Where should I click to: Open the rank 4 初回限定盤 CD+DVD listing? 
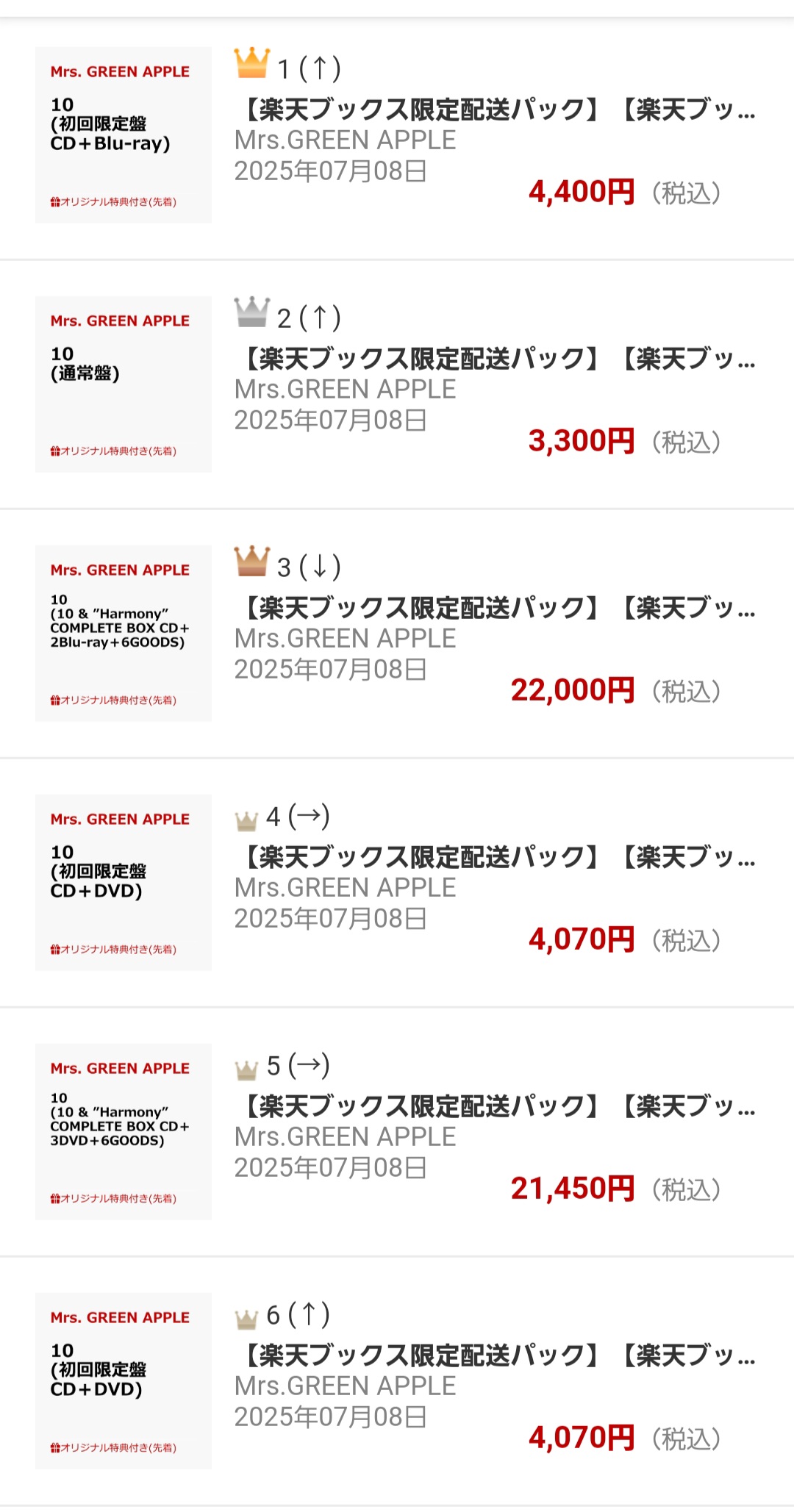[494, 858]
